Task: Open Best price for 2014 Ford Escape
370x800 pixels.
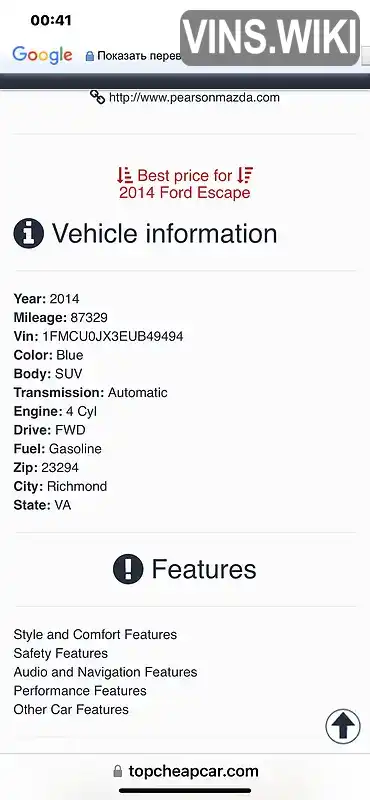Action: point(185,184)
